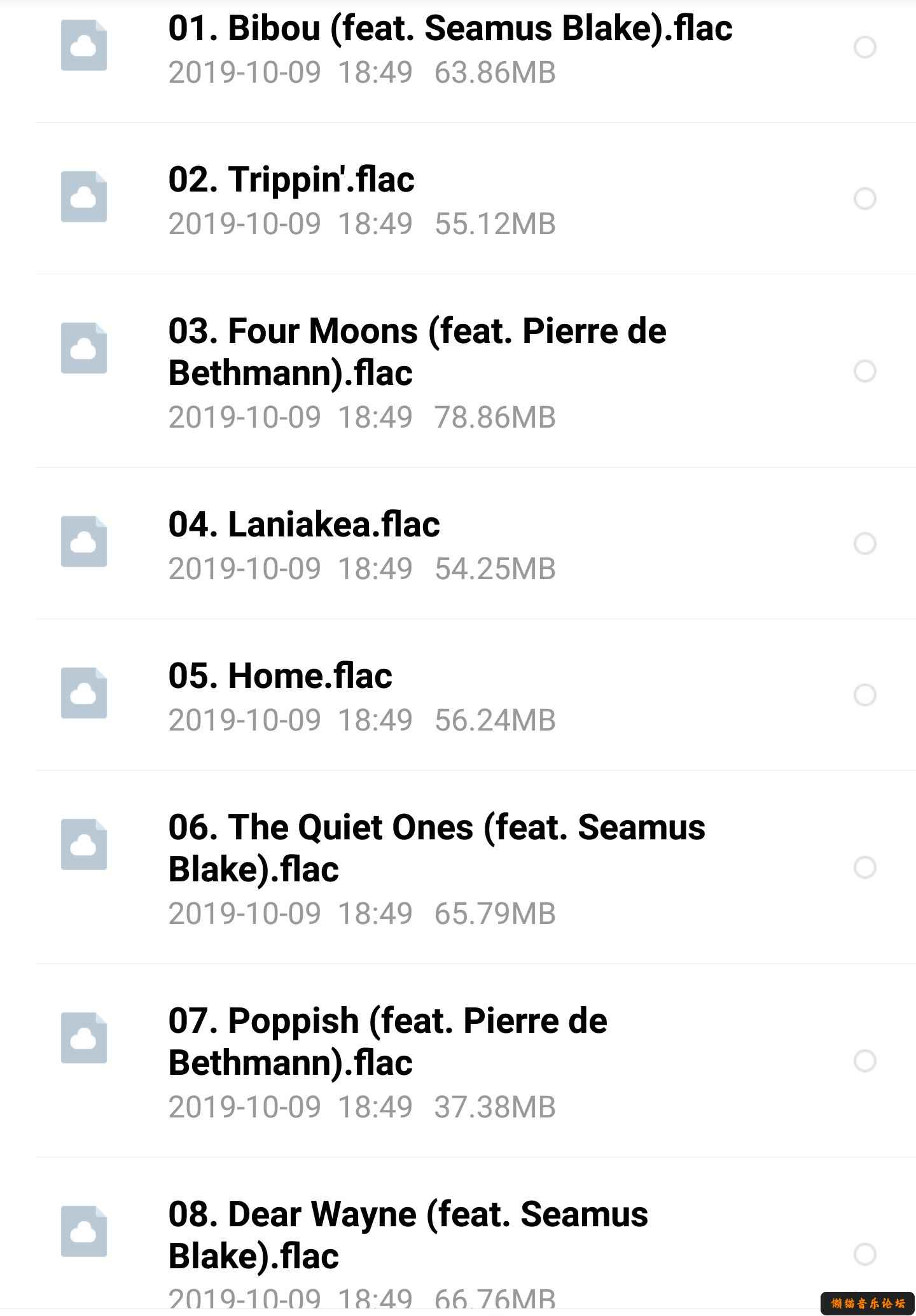The image size is (916, 1316).
Task: Open 08. Dear Wayne flac file
Action: [408, 1235]
